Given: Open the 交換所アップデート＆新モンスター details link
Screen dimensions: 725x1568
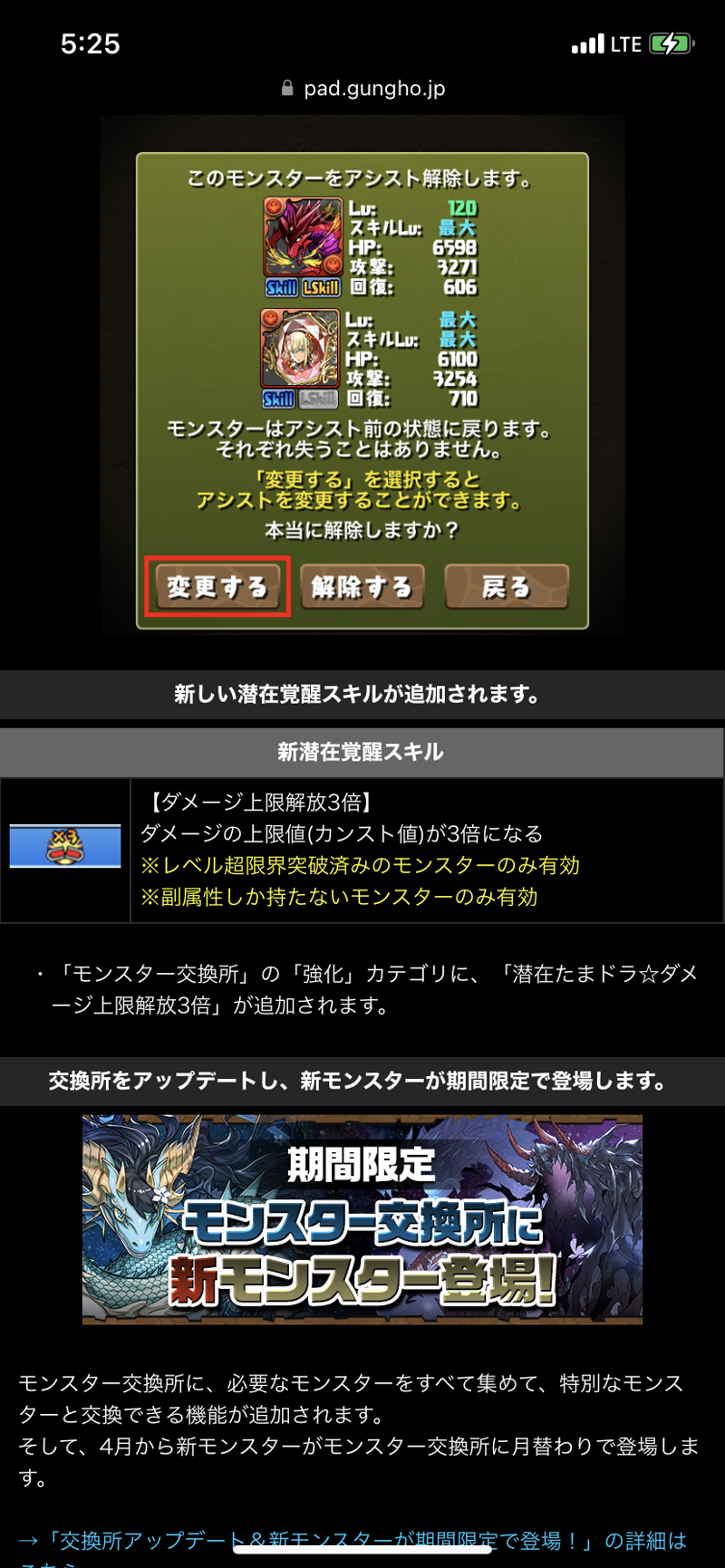Looking at the screenshot, I should point(353,1541).
